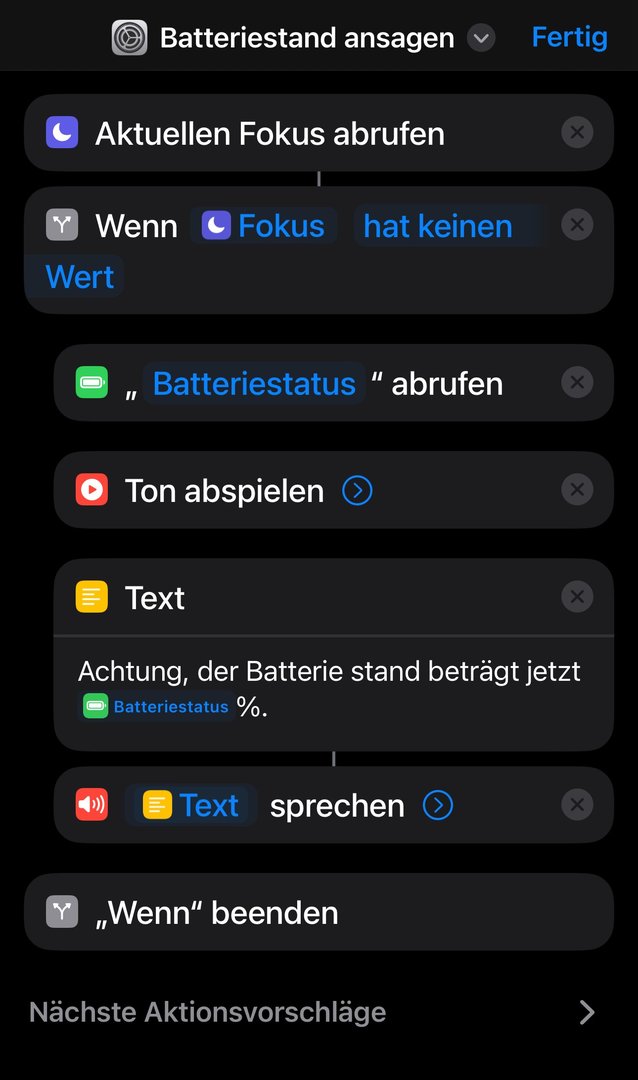
Task: Delete the Wenn Fokus condition action
Action: click(x=577, y=225)
